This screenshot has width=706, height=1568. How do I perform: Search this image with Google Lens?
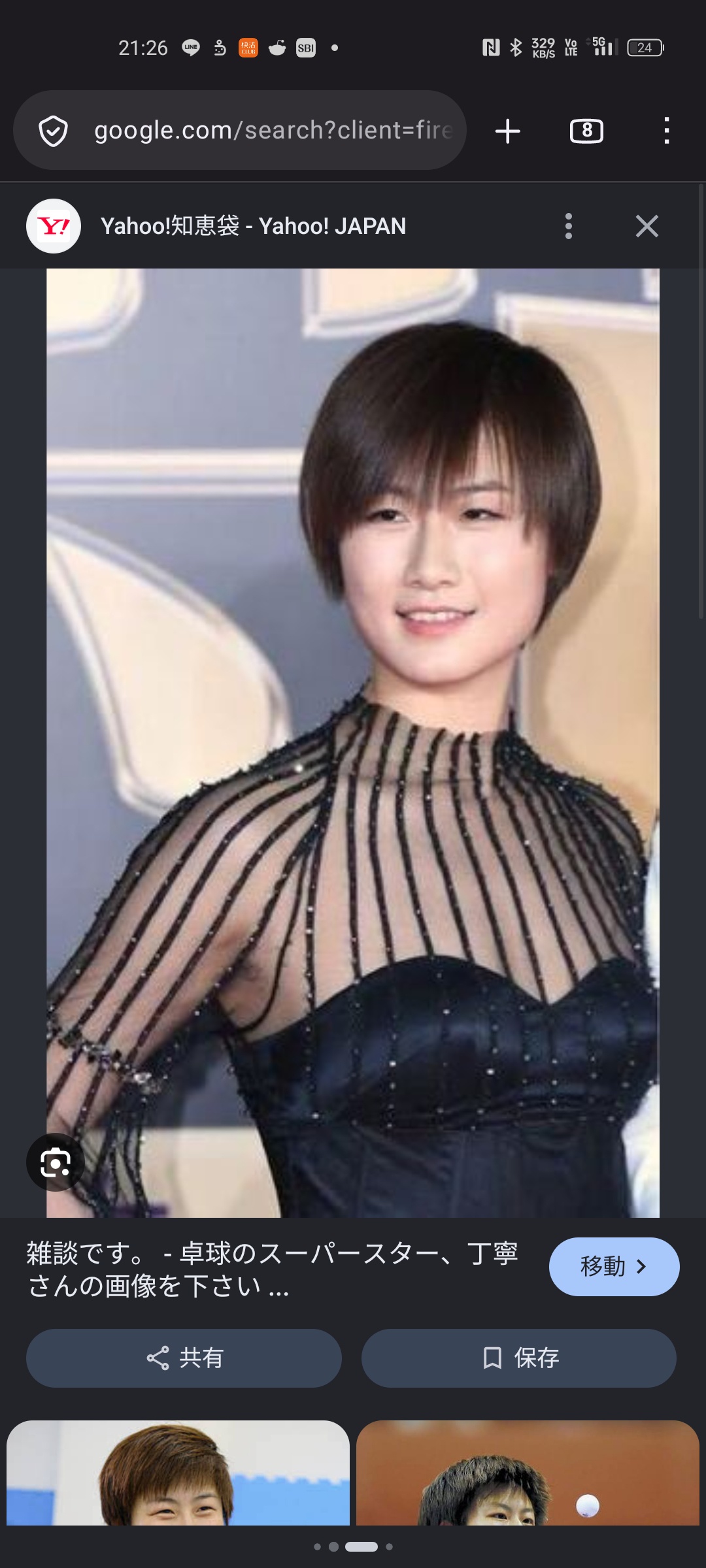56,1162
